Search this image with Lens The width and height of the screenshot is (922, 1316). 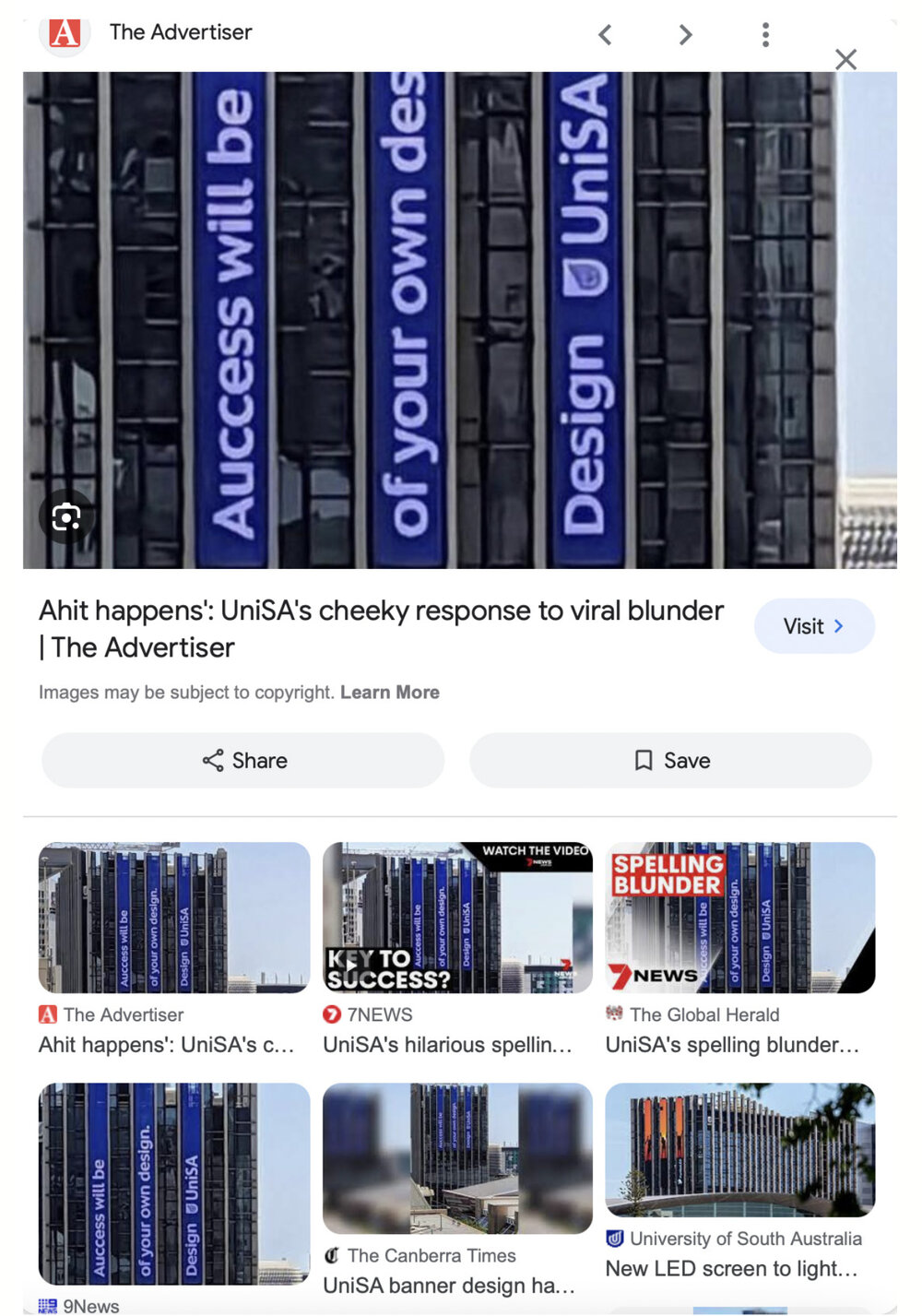tap(66, 516)
